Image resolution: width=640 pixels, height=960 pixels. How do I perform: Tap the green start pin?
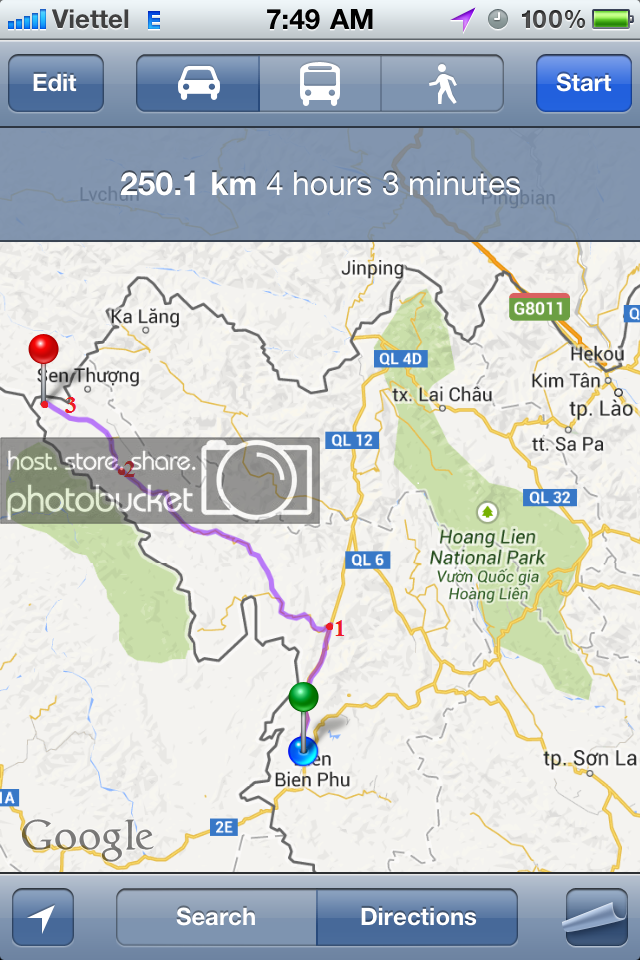pyautogui.click(x=303, y=696)
